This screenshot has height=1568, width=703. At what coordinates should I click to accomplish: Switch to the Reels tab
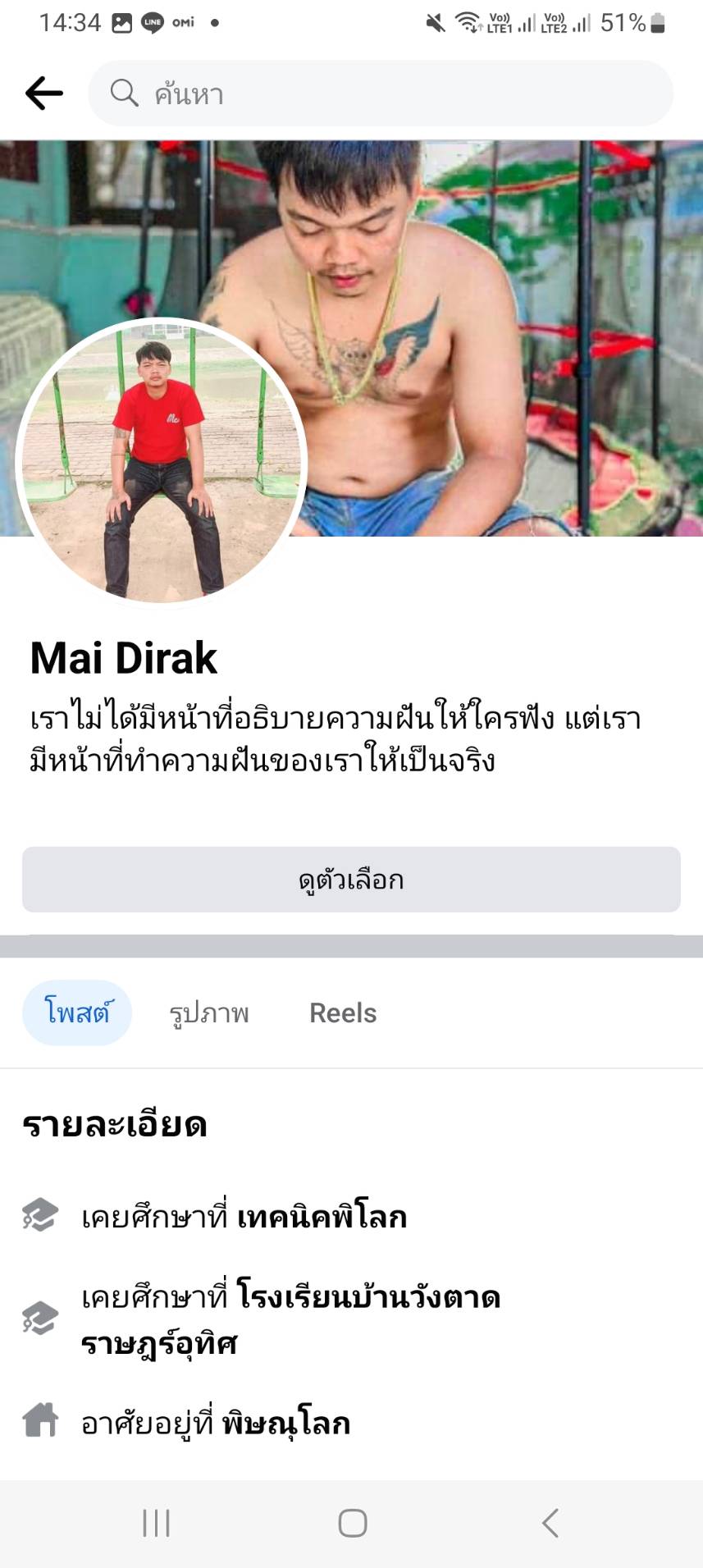click(x=343, y=1013)
